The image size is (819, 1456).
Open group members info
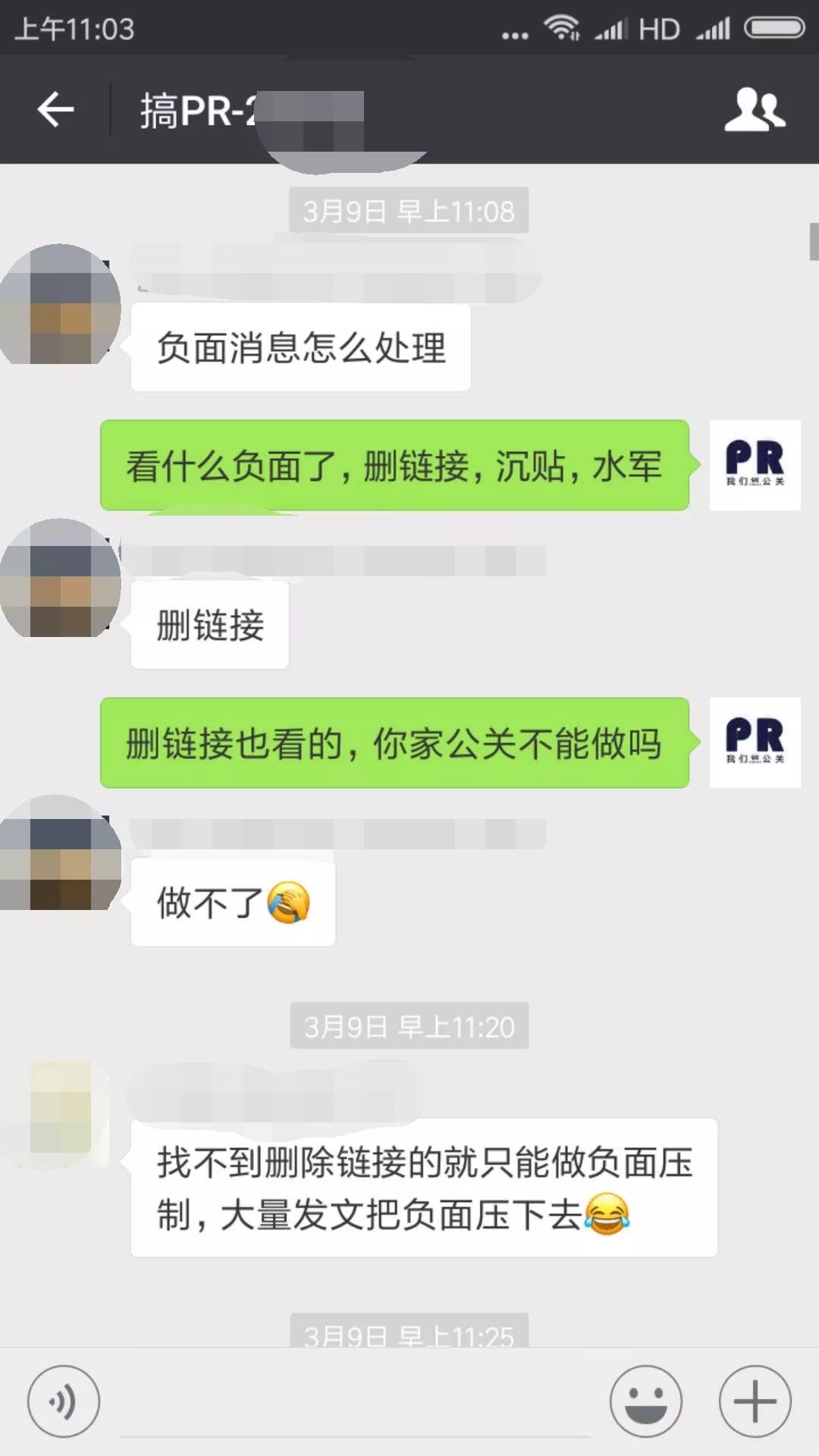[754, 110]
